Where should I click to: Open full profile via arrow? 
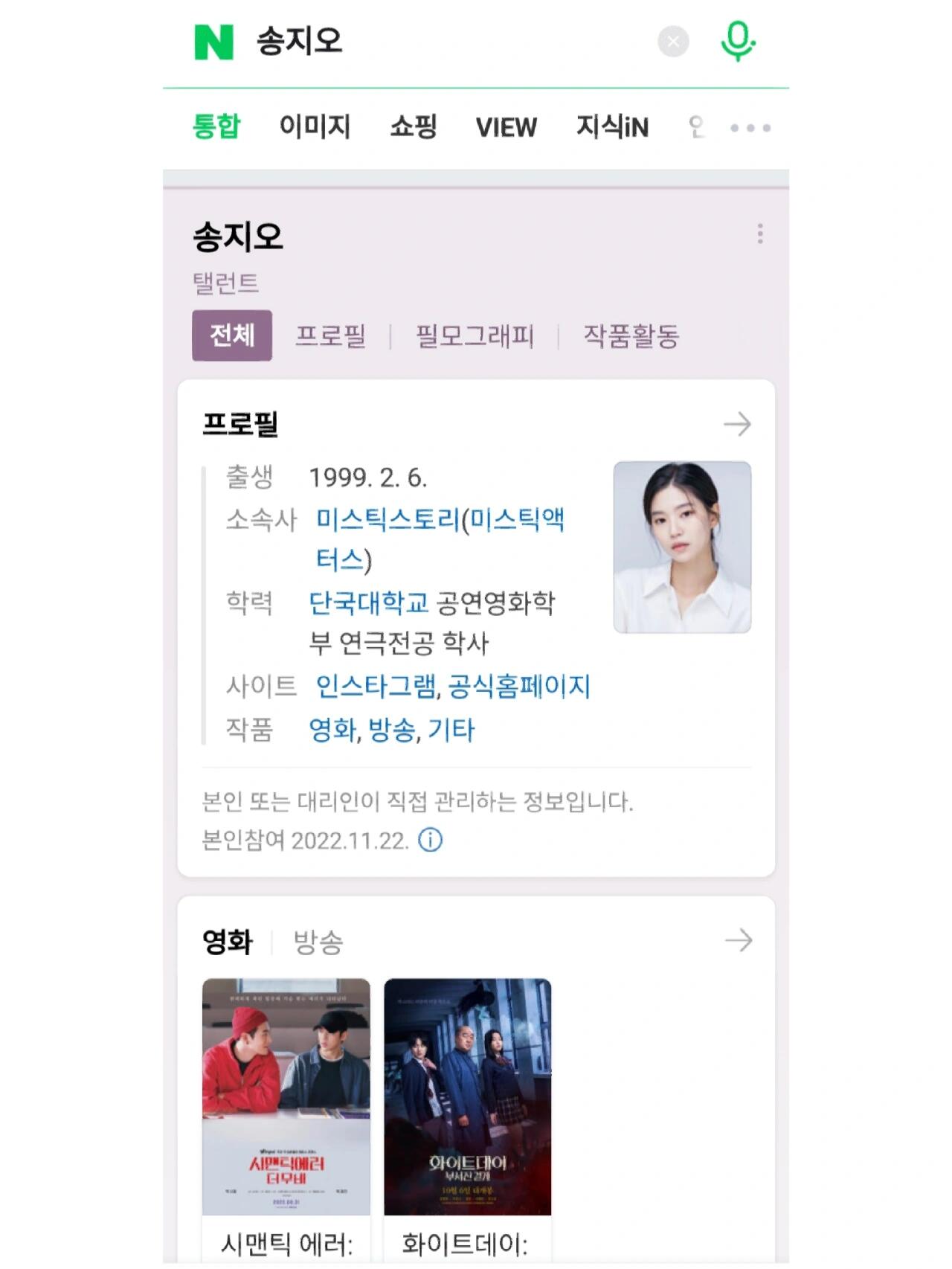[737, 425]
